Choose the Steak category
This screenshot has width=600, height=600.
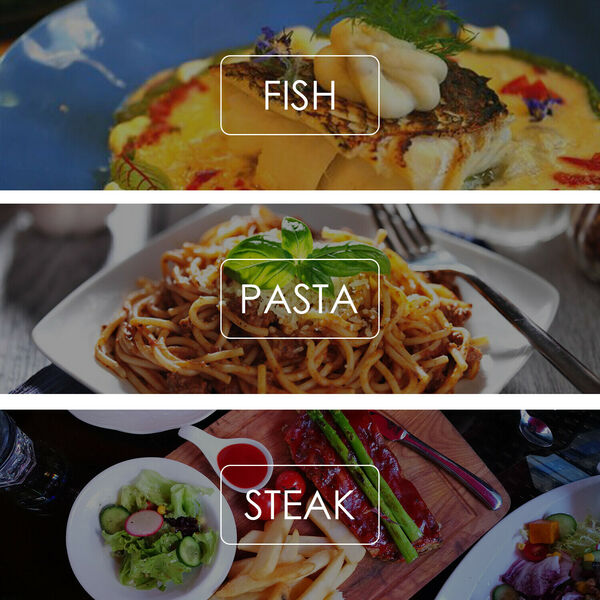[300, 504]
